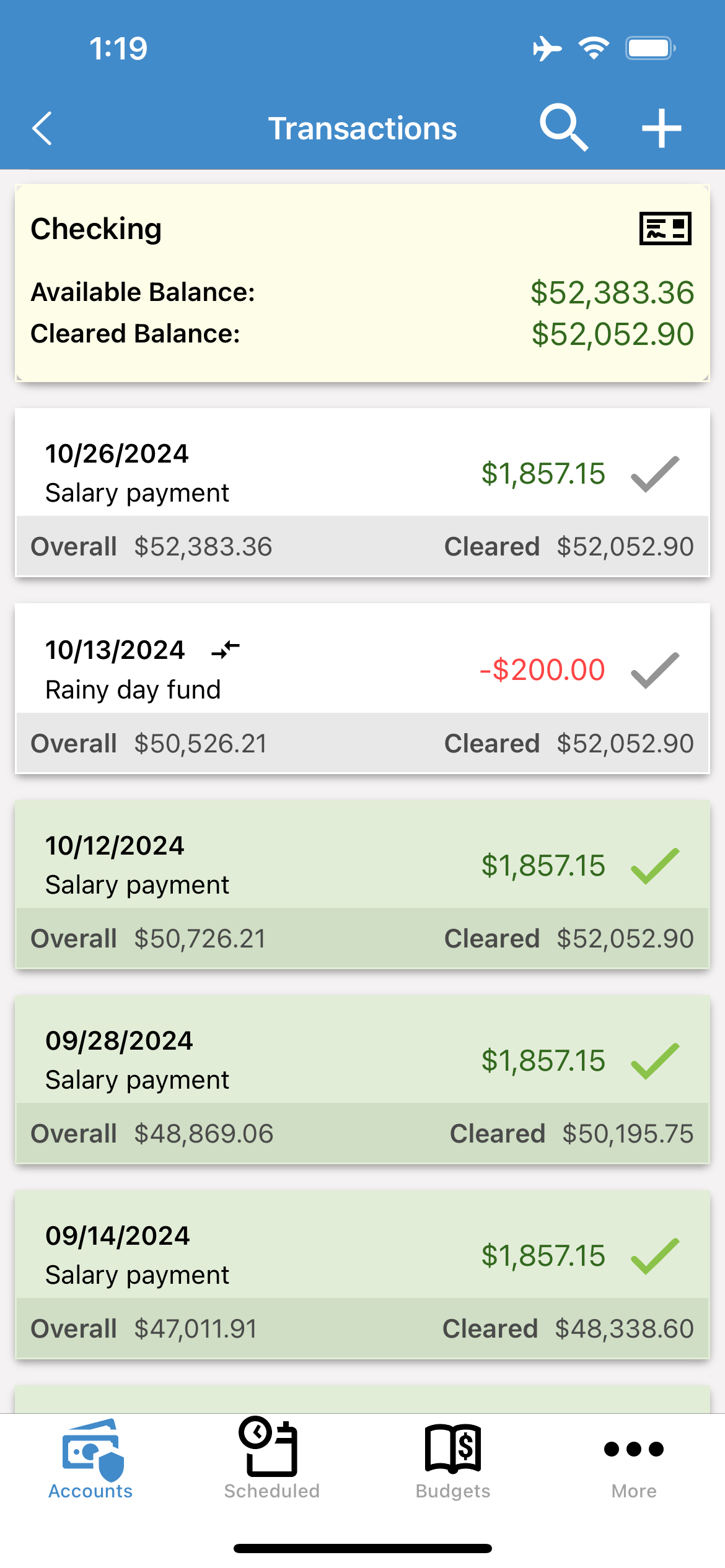
Task: Go back from the Transactions screen
Action: point(42,128)
